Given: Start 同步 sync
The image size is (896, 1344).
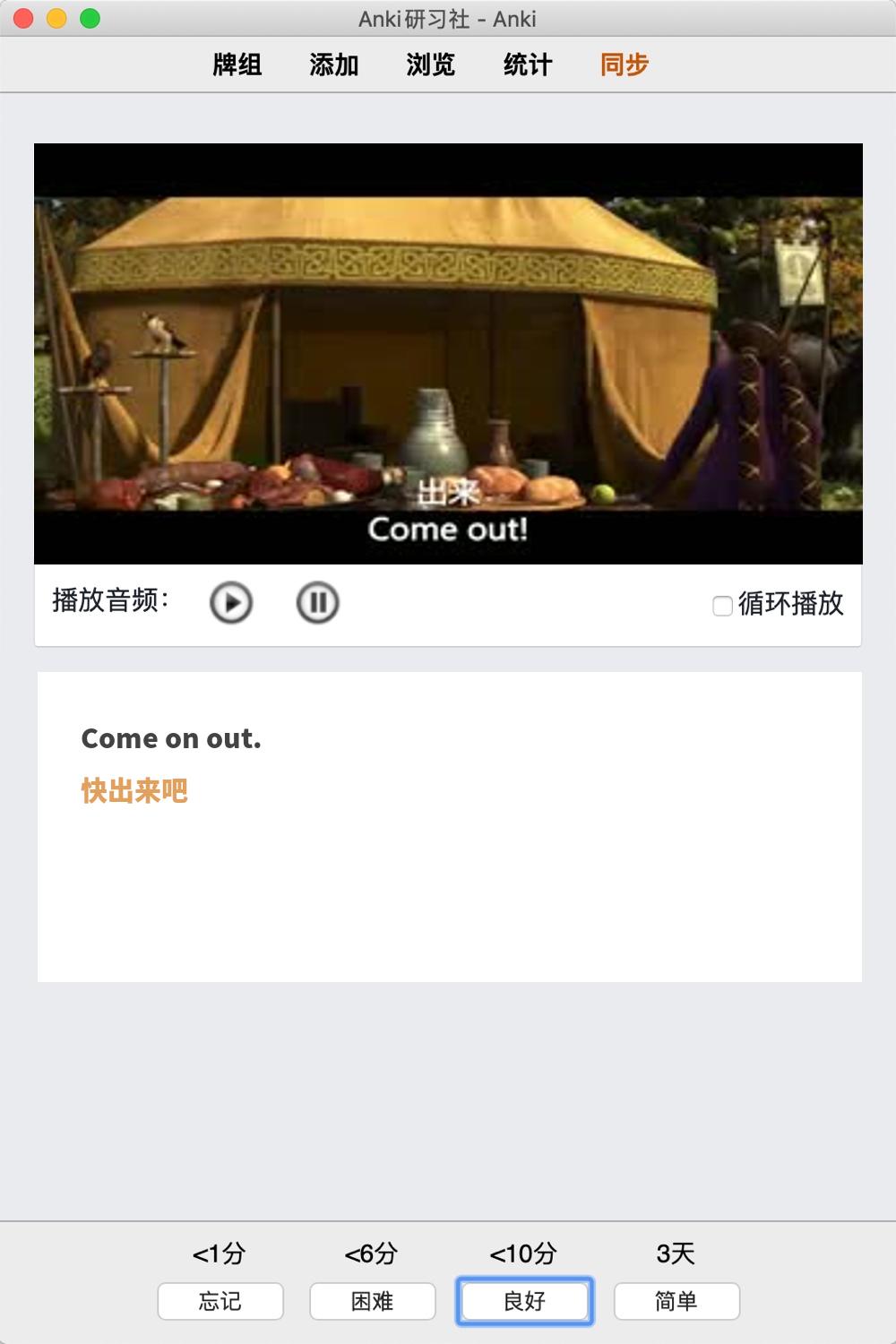Looking at the screenshot, I should (625, 65).
